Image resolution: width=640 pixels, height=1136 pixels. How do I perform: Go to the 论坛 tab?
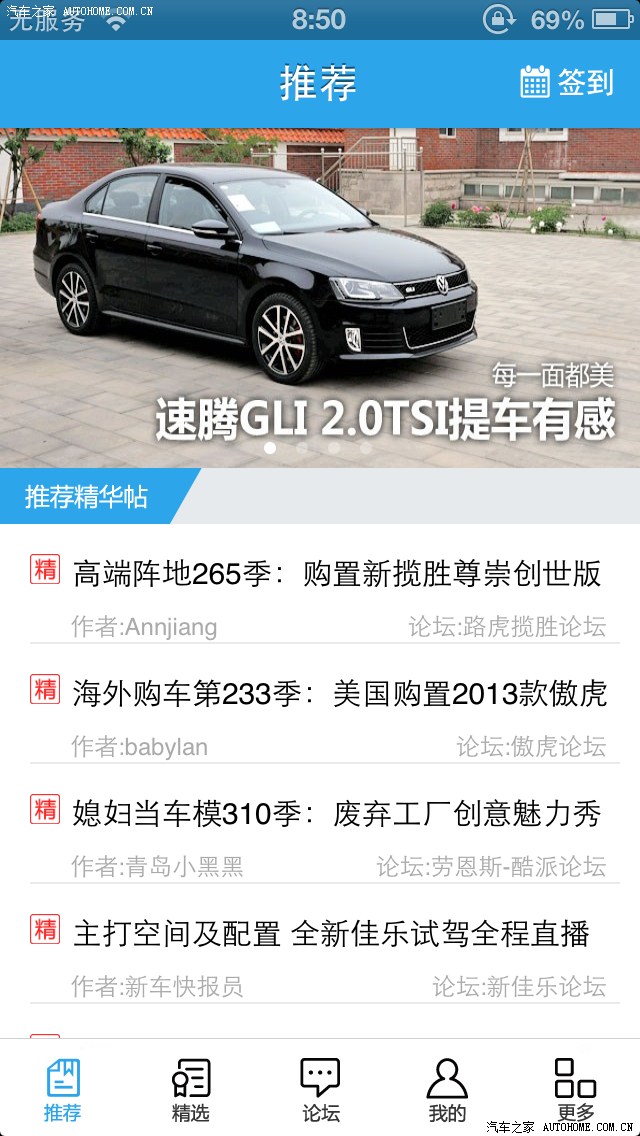click(320, 1089)
